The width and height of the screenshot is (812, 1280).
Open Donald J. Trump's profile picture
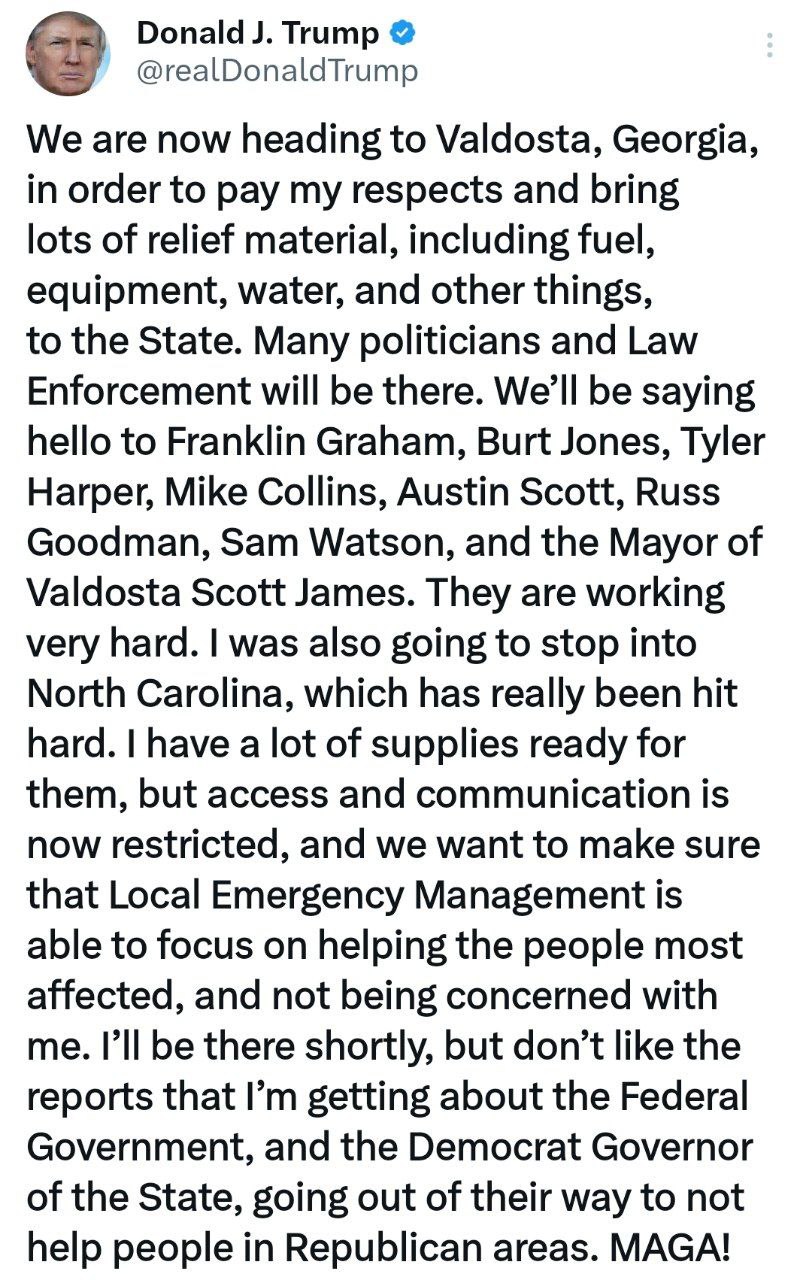pos(67,55)
